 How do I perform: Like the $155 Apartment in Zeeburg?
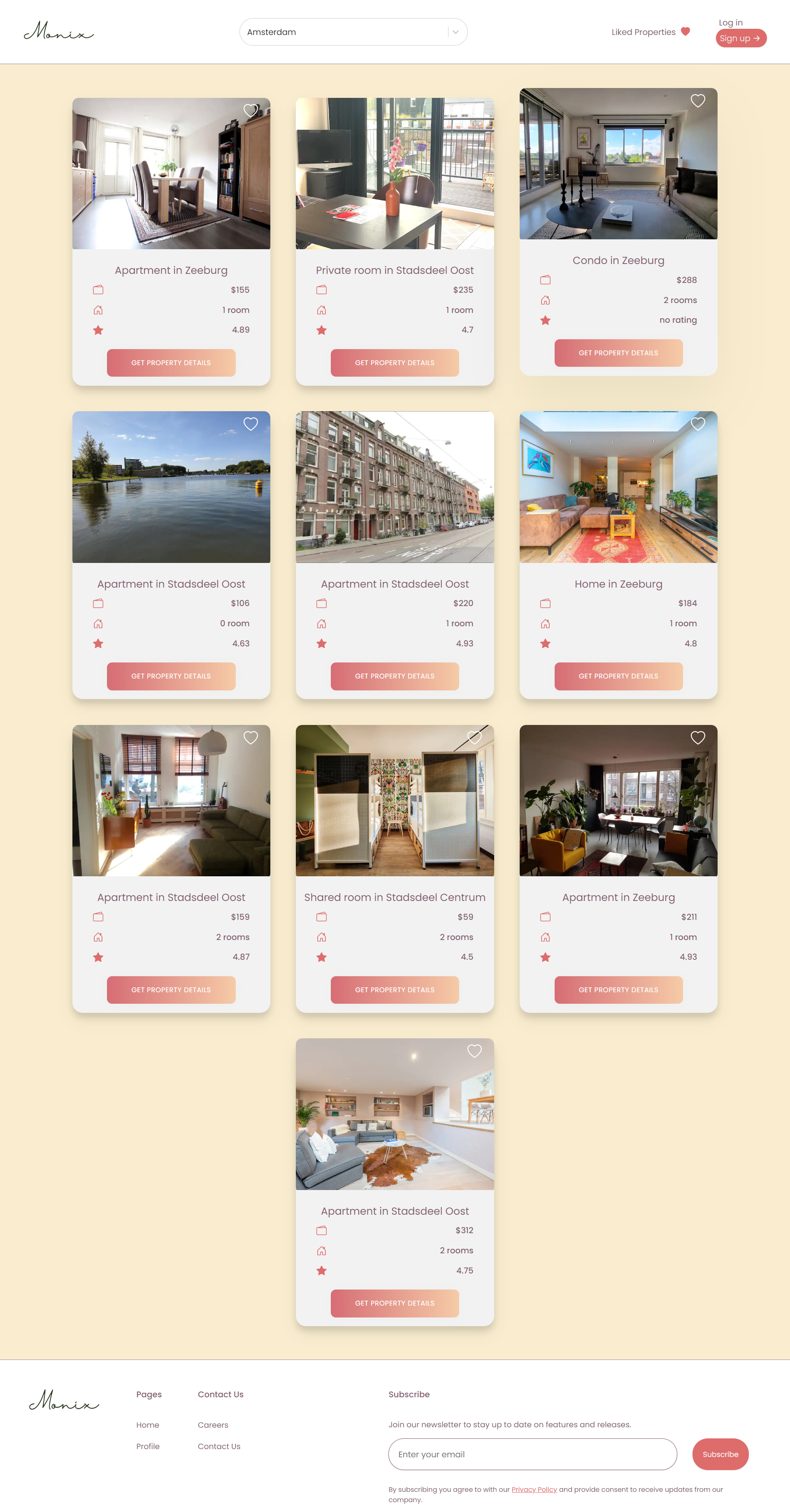[250, 110]
